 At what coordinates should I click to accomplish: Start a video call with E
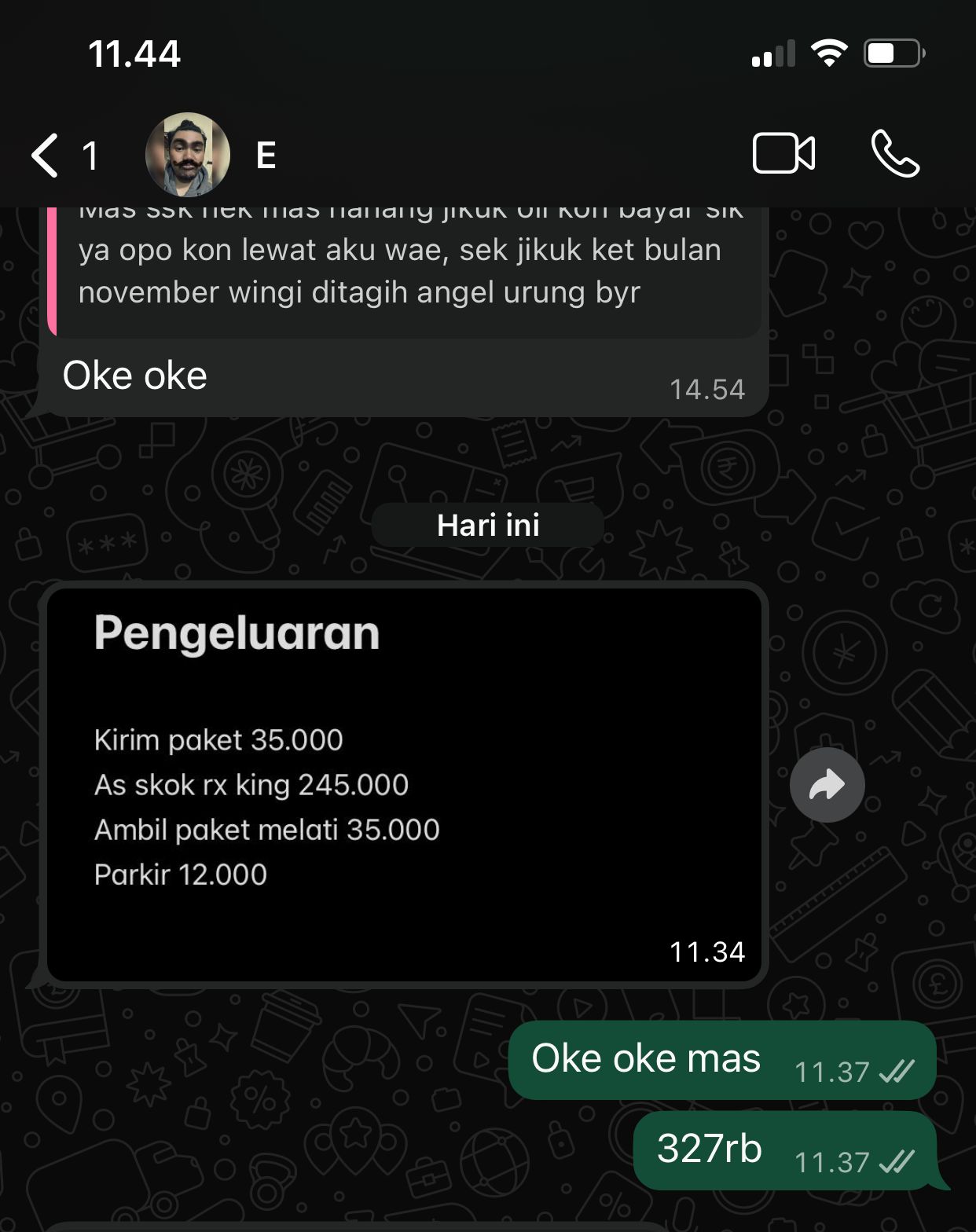783,153
